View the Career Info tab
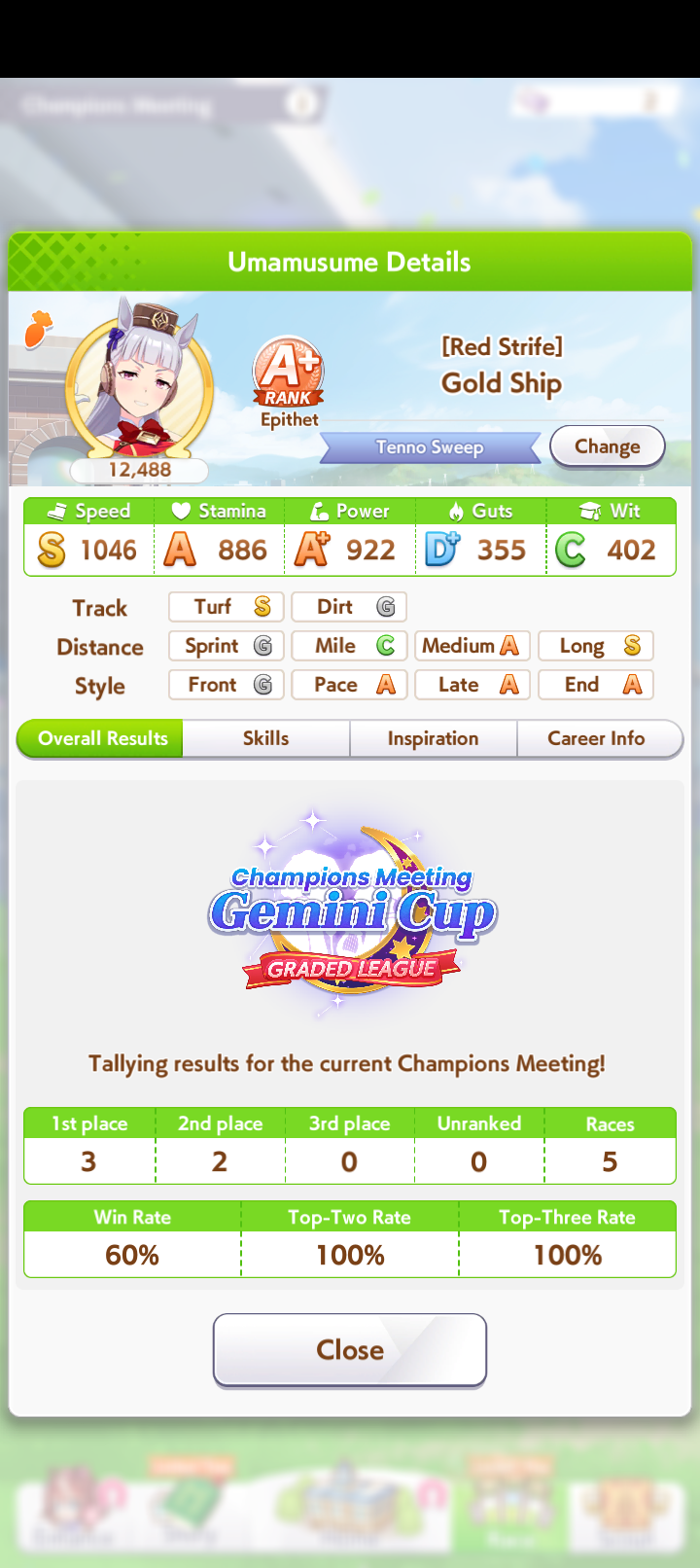Screen dimensions: 700x1568 pos(599,738)
